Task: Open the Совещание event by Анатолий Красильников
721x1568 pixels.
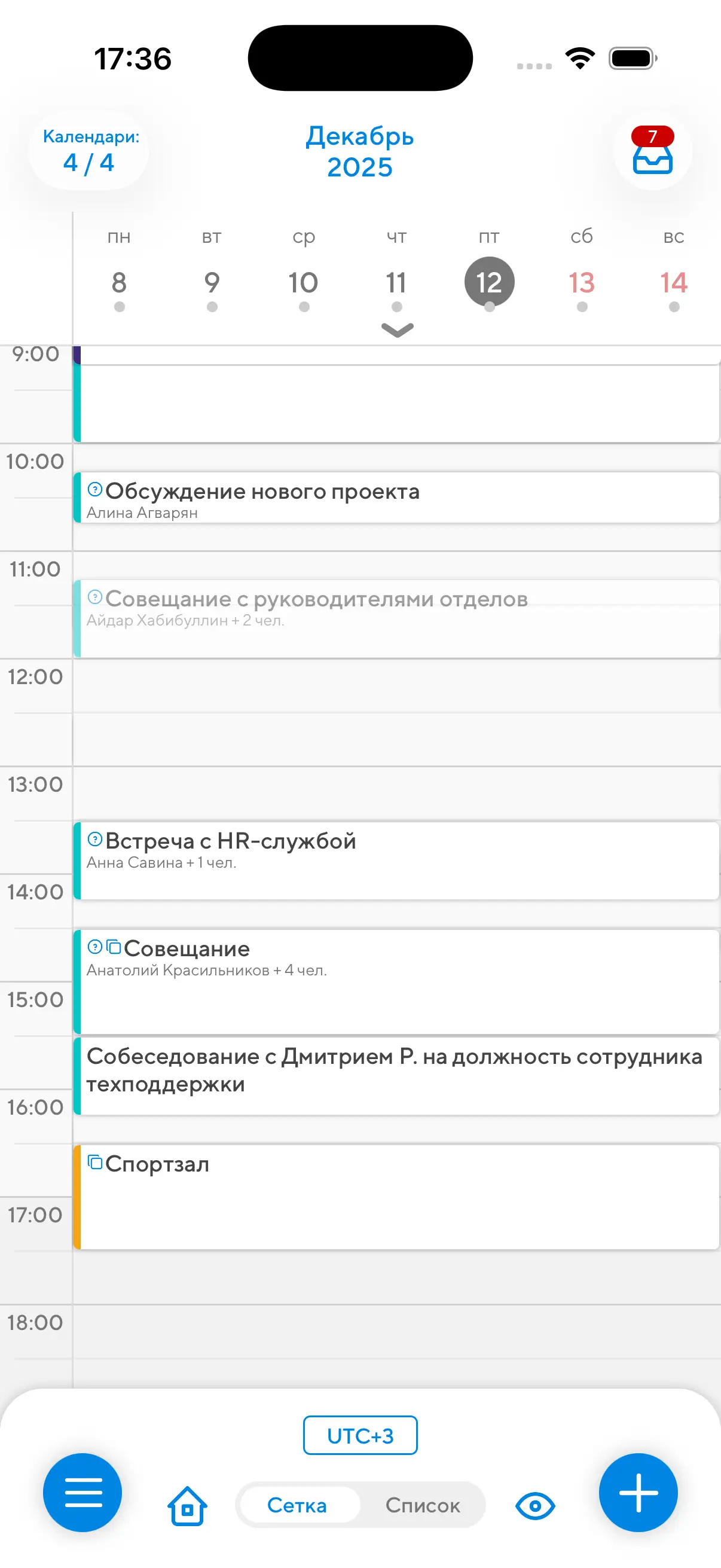Action: [x=396, y=981]
